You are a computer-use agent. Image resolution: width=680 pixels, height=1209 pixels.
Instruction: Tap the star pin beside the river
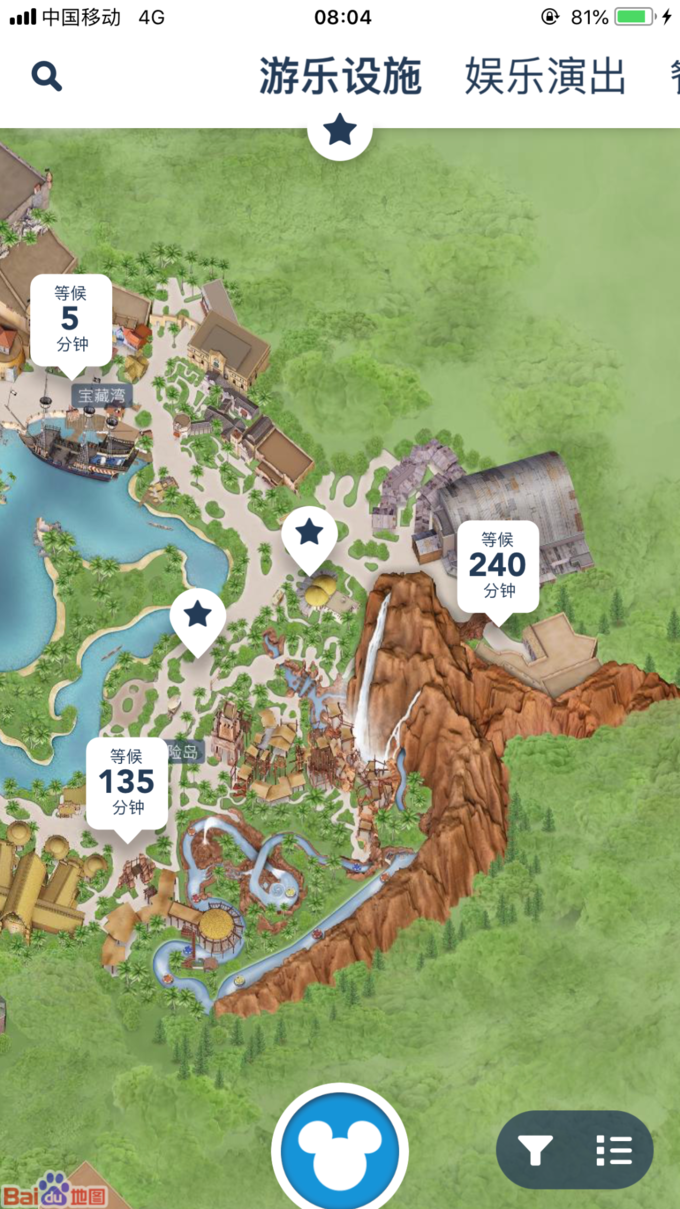pos(197,615)
